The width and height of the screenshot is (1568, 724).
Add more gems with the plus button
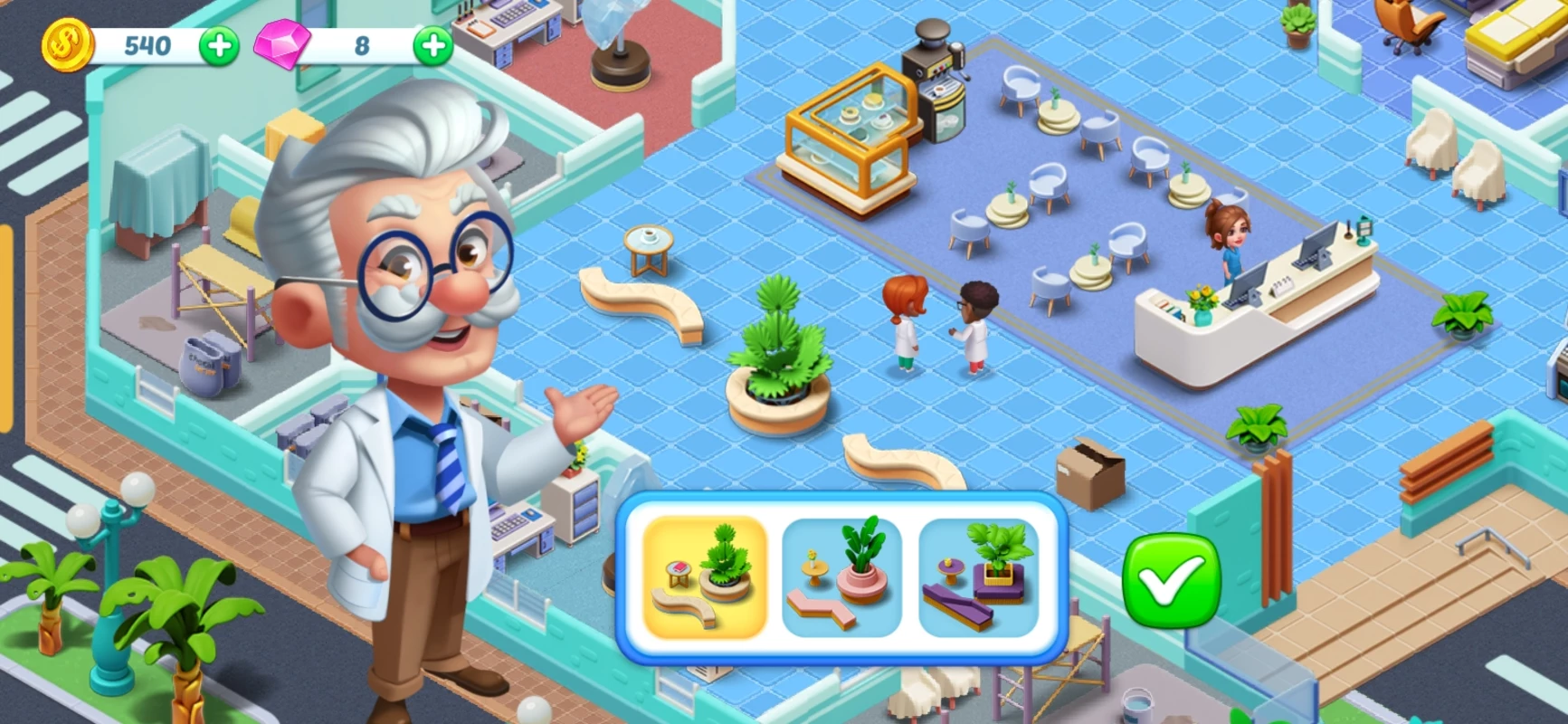point(433,45)
